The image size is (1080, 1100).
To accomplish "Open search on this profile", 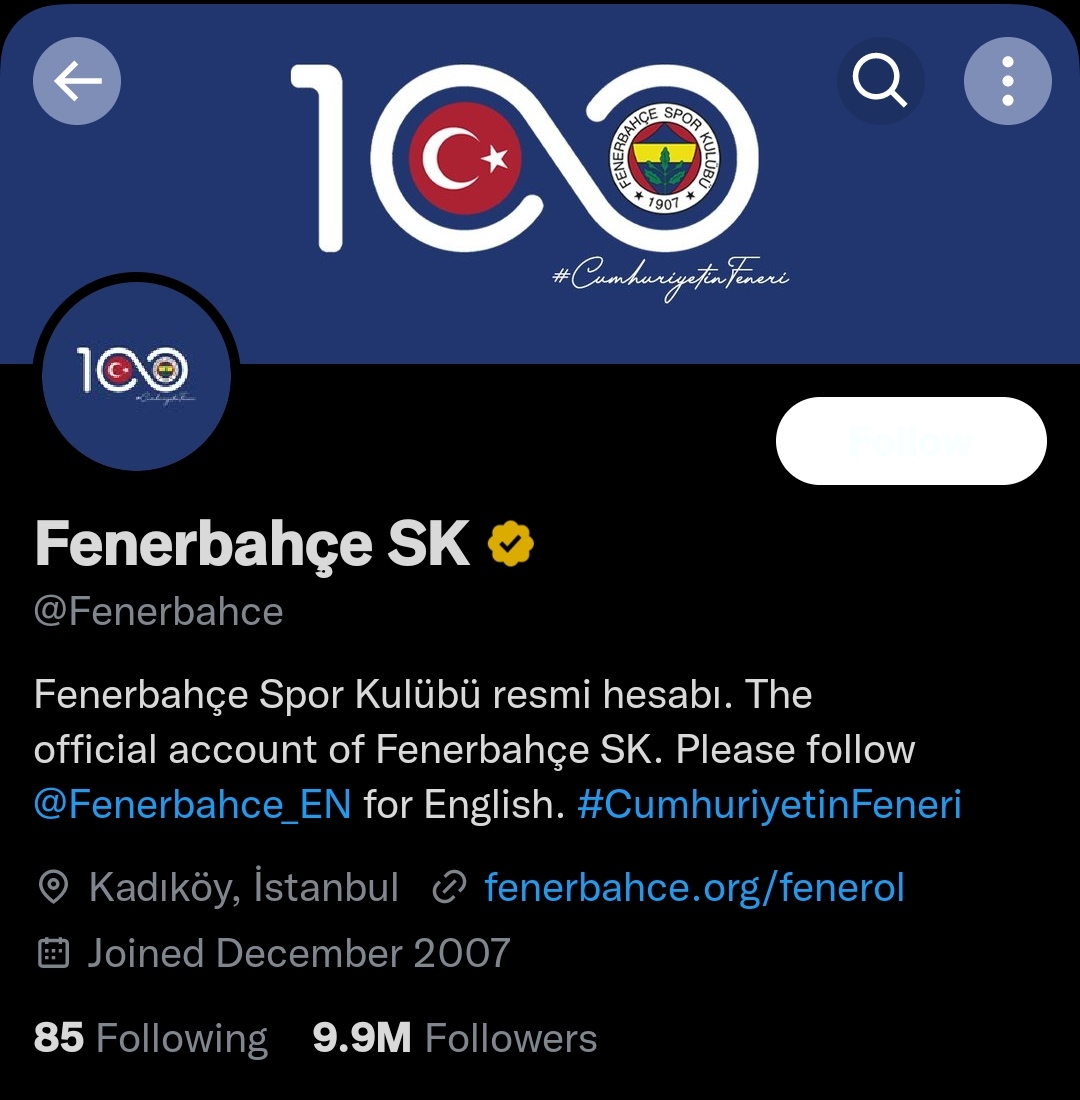I will [x=880, y=81].
